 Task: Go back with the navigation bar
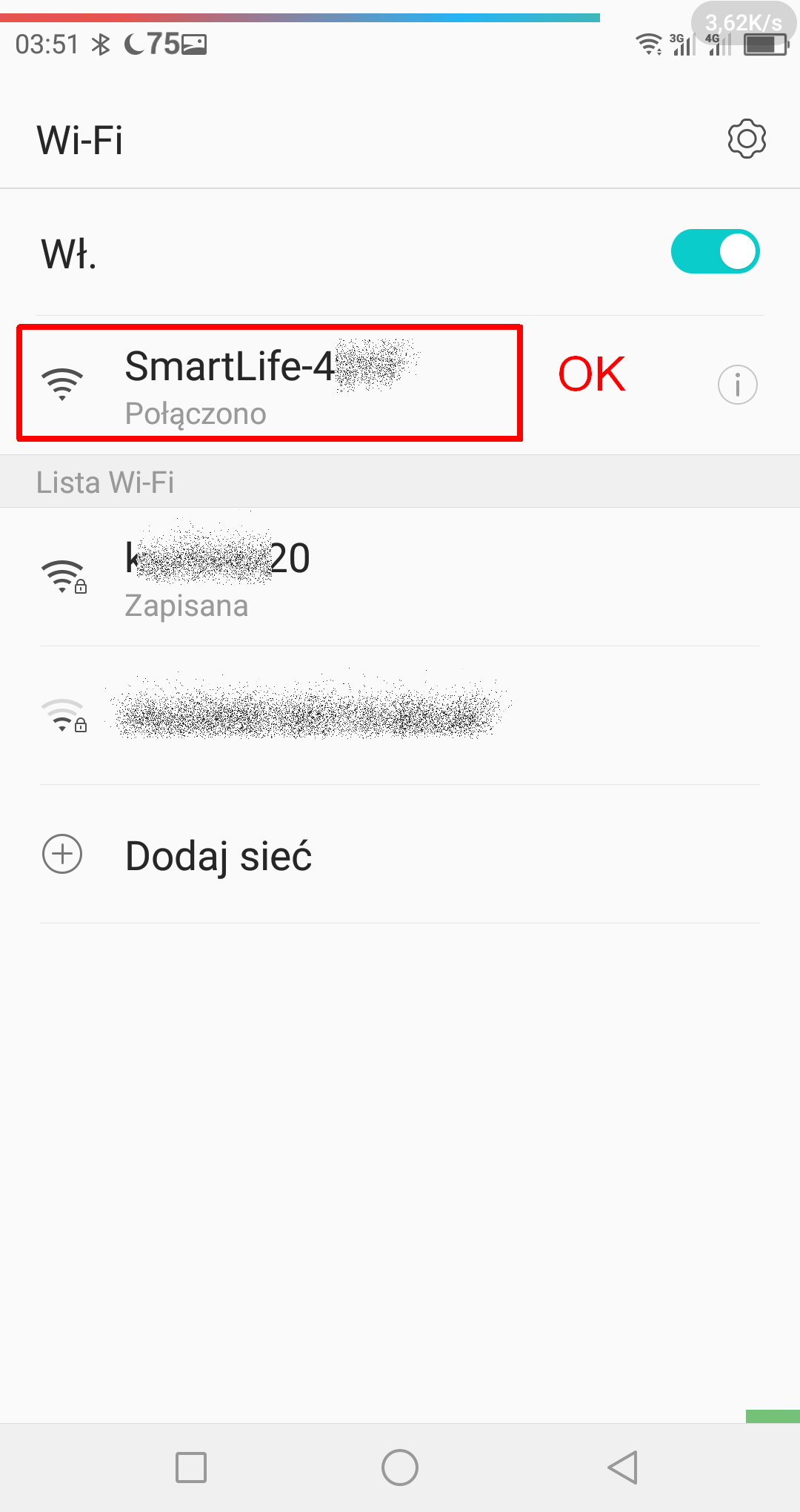(623, 1467)
